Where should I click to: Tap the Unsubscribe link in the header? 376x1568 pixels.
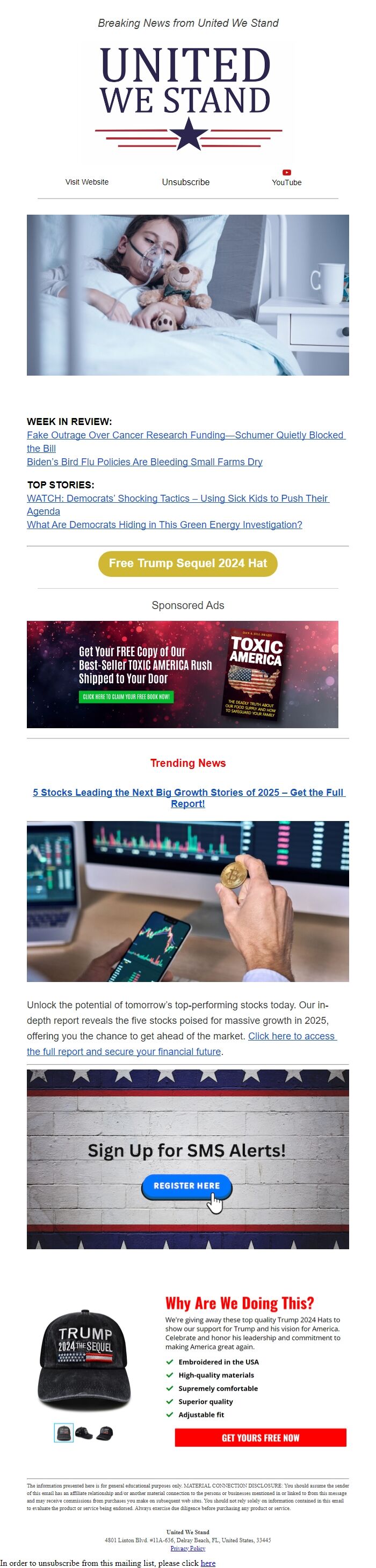click(x=185, y=182)
